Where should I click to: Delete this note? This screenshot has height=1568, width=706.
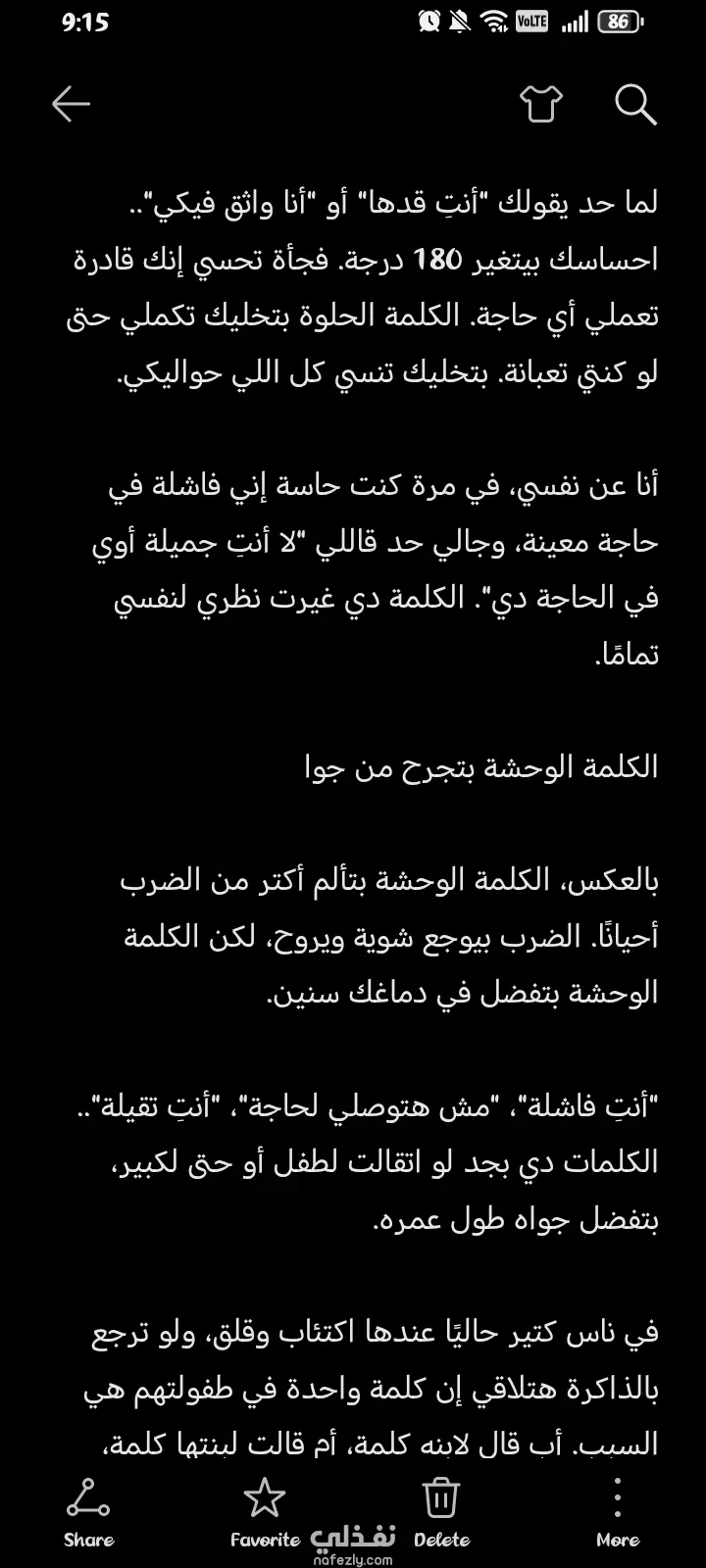pyautogui.click(x=441, y=1512)
